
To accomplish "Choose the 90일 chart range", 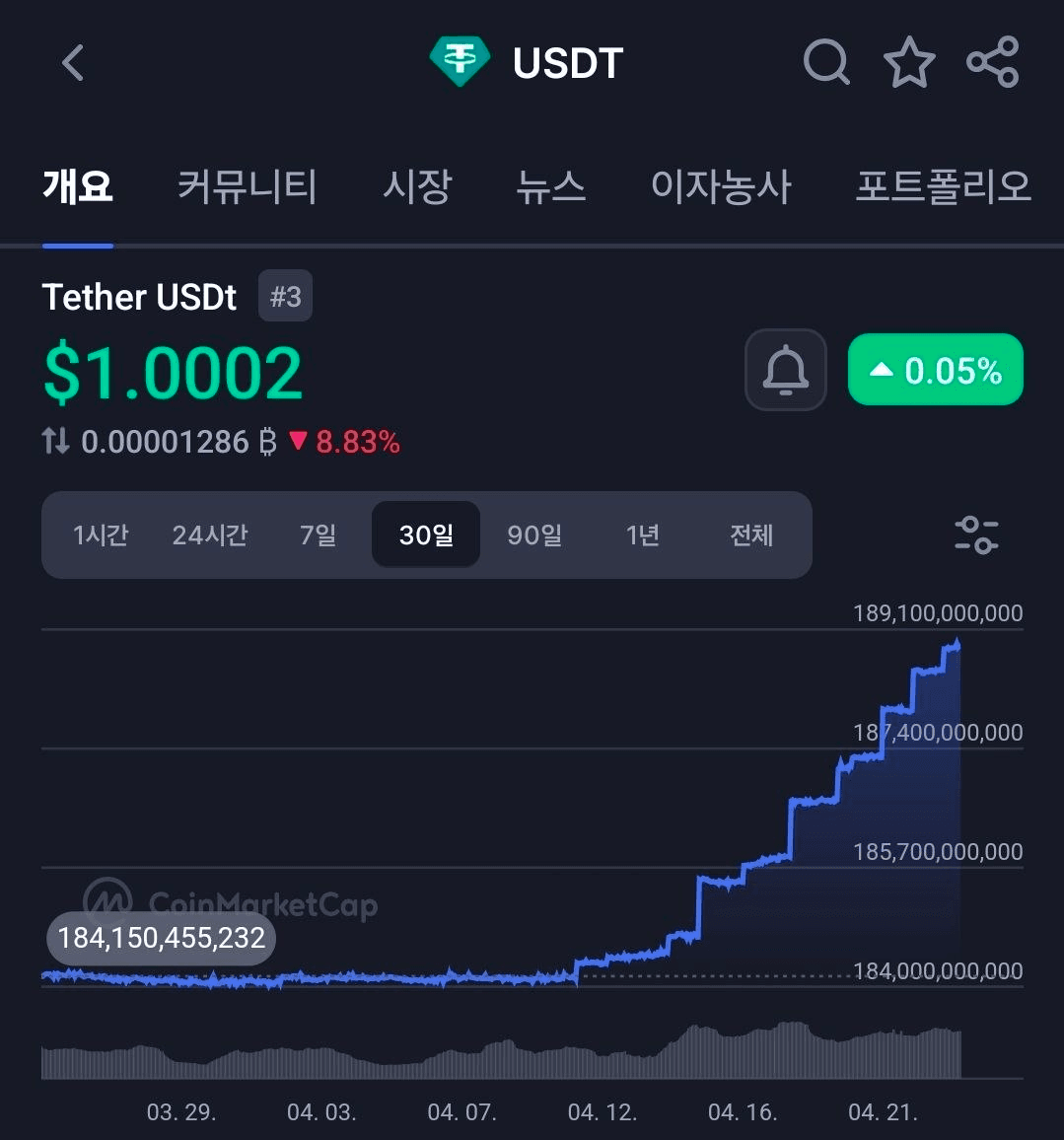I will coord(534,535).
